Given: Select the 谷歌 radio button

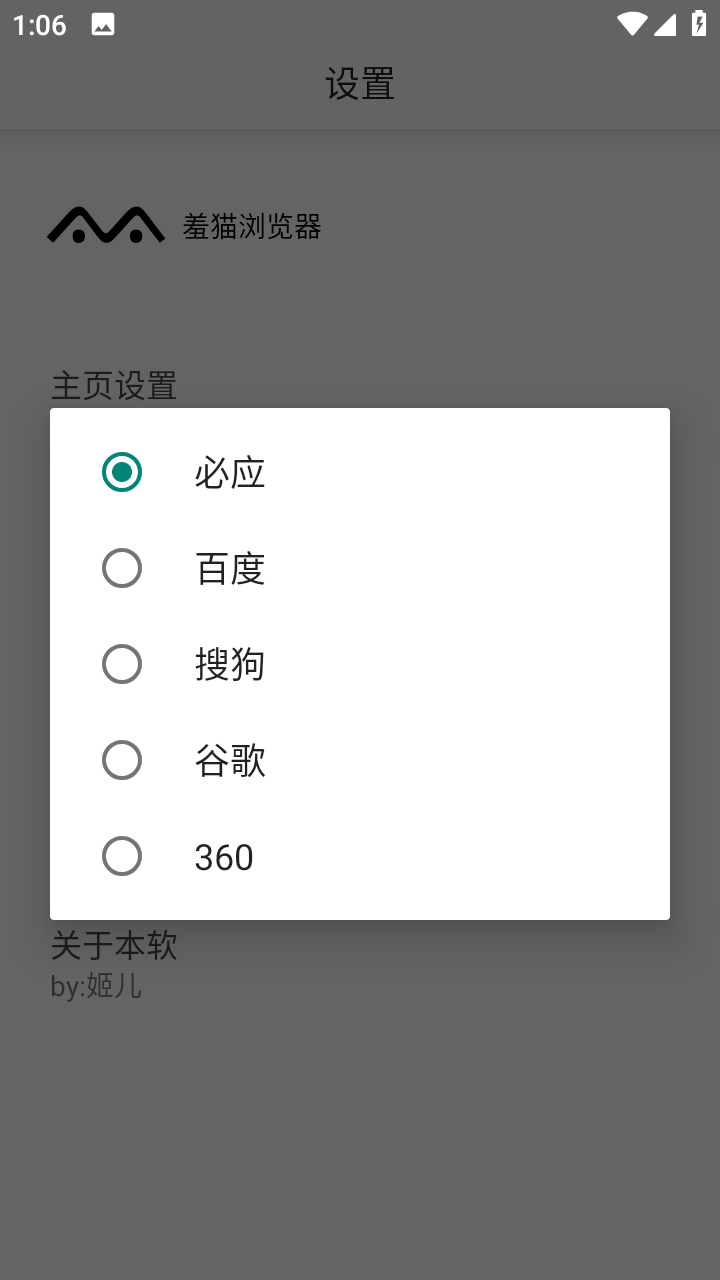Looking at the screenshot, I should [x=122, y=759].
